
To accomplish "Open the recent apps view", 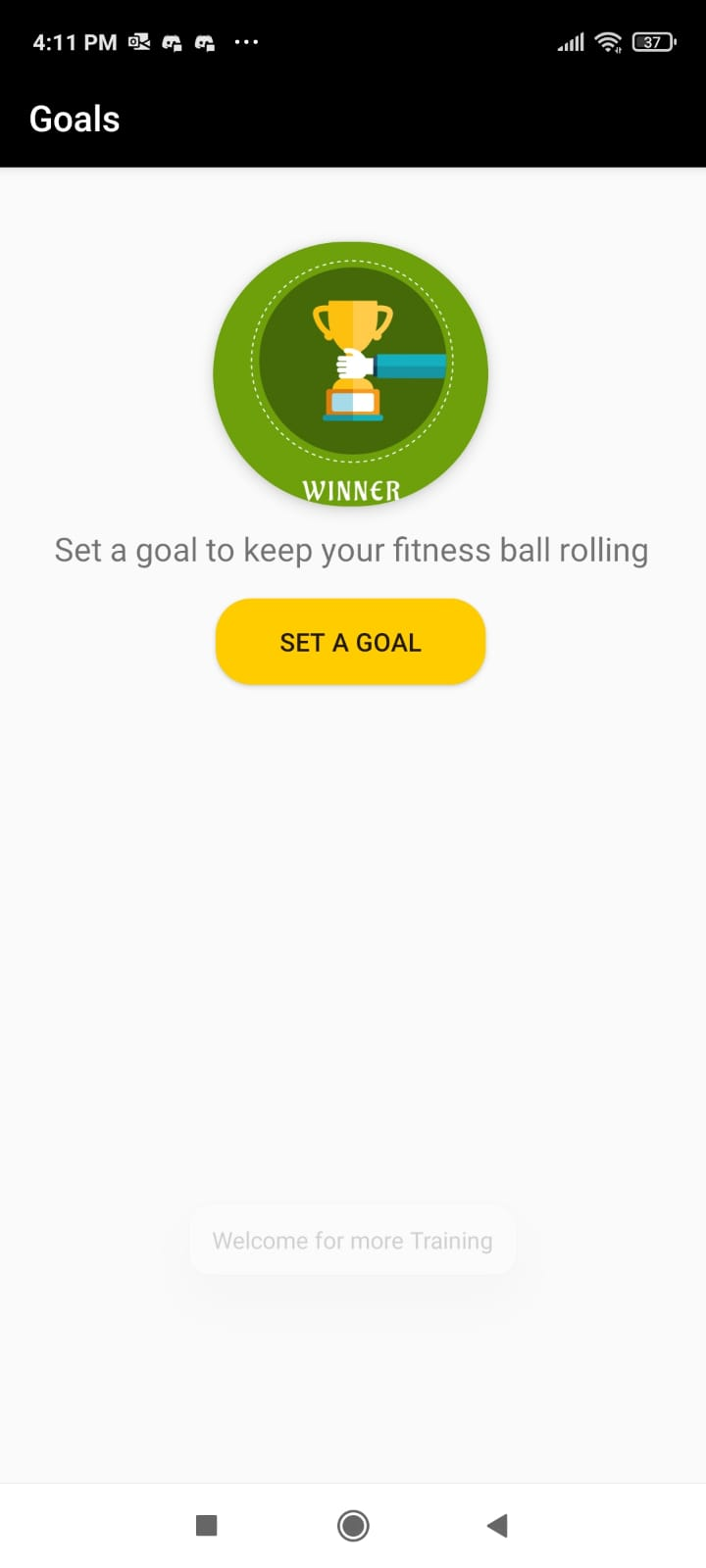I will click(206, 1525).
